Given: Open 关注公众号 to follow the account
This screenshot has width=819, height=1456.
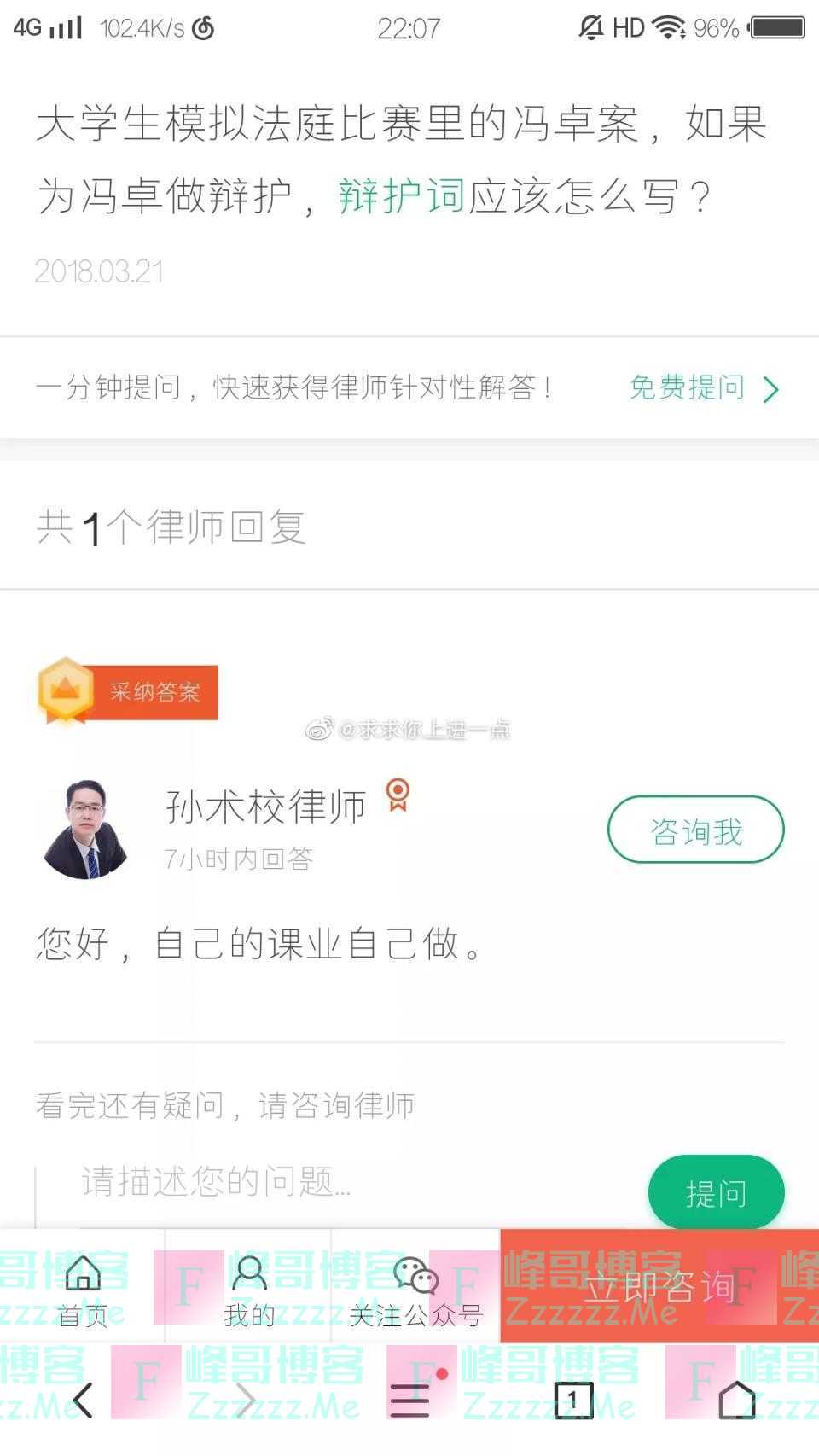Looking at the screenshot, I should coord(415,1290).
